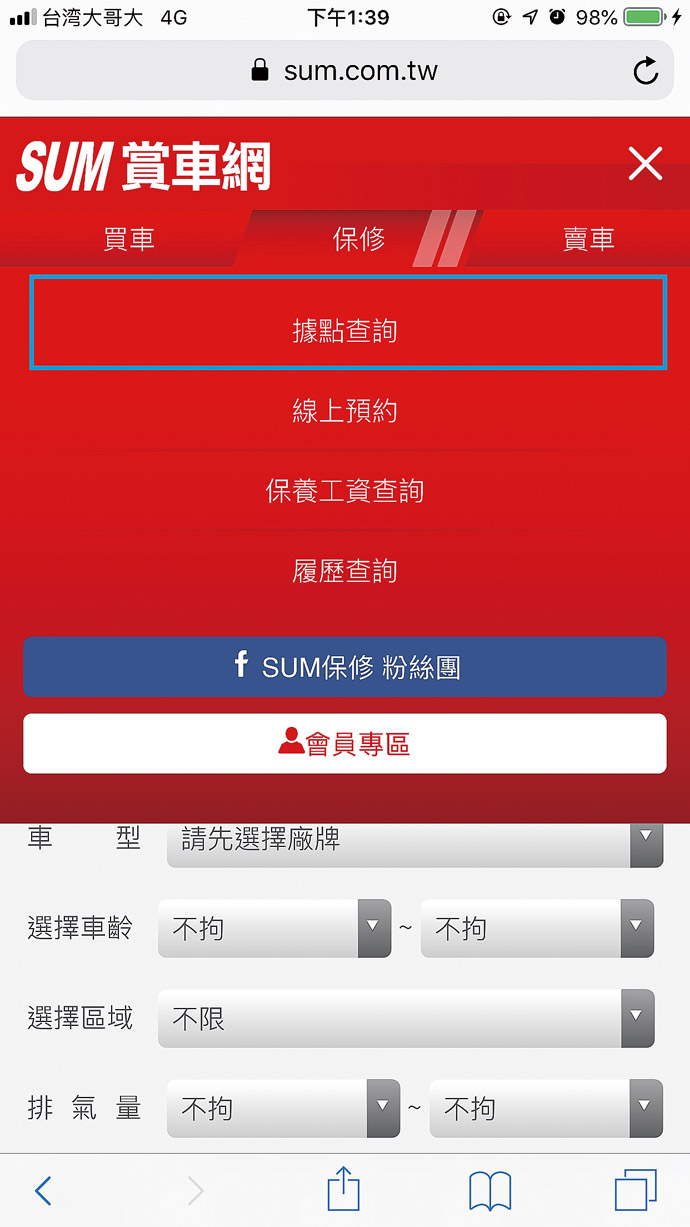
Task: Go to 會員專區
Action: [x=345, y=743]
